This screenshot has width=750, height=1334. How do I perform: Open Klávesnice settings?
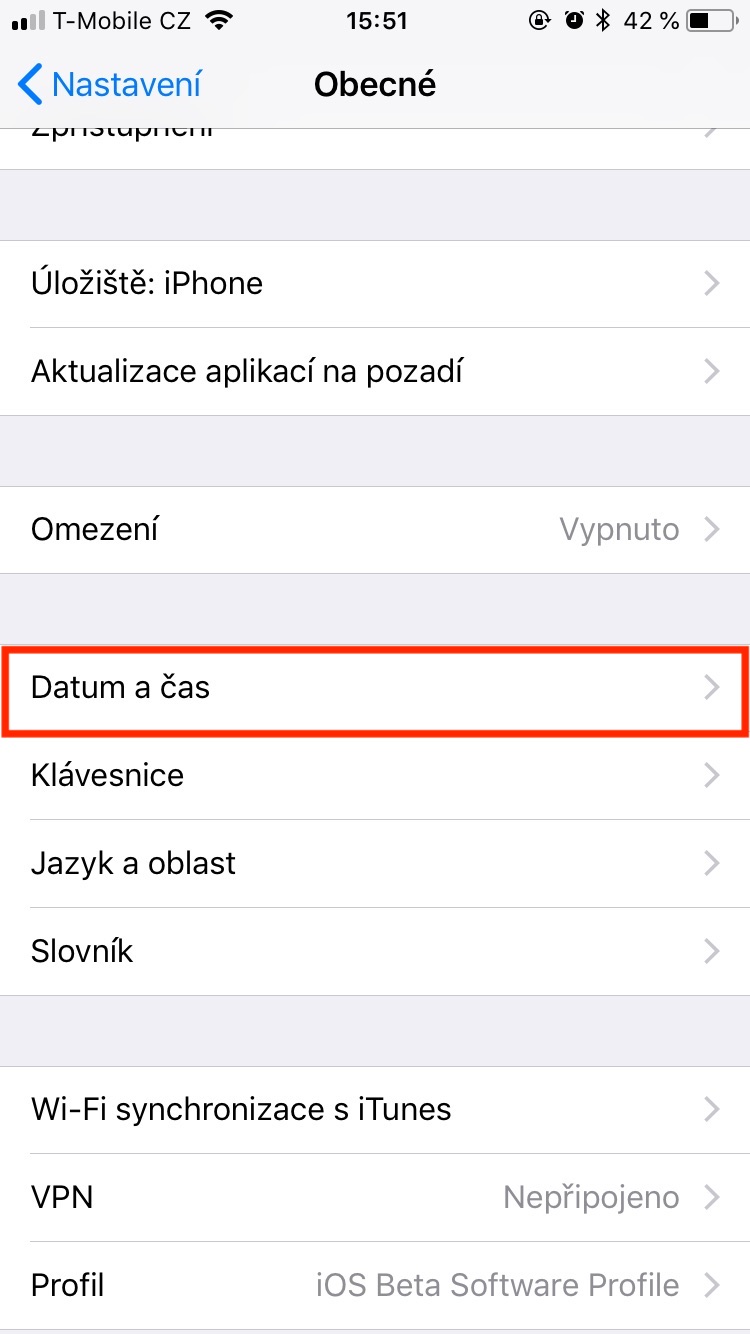(x=375, y=775)
